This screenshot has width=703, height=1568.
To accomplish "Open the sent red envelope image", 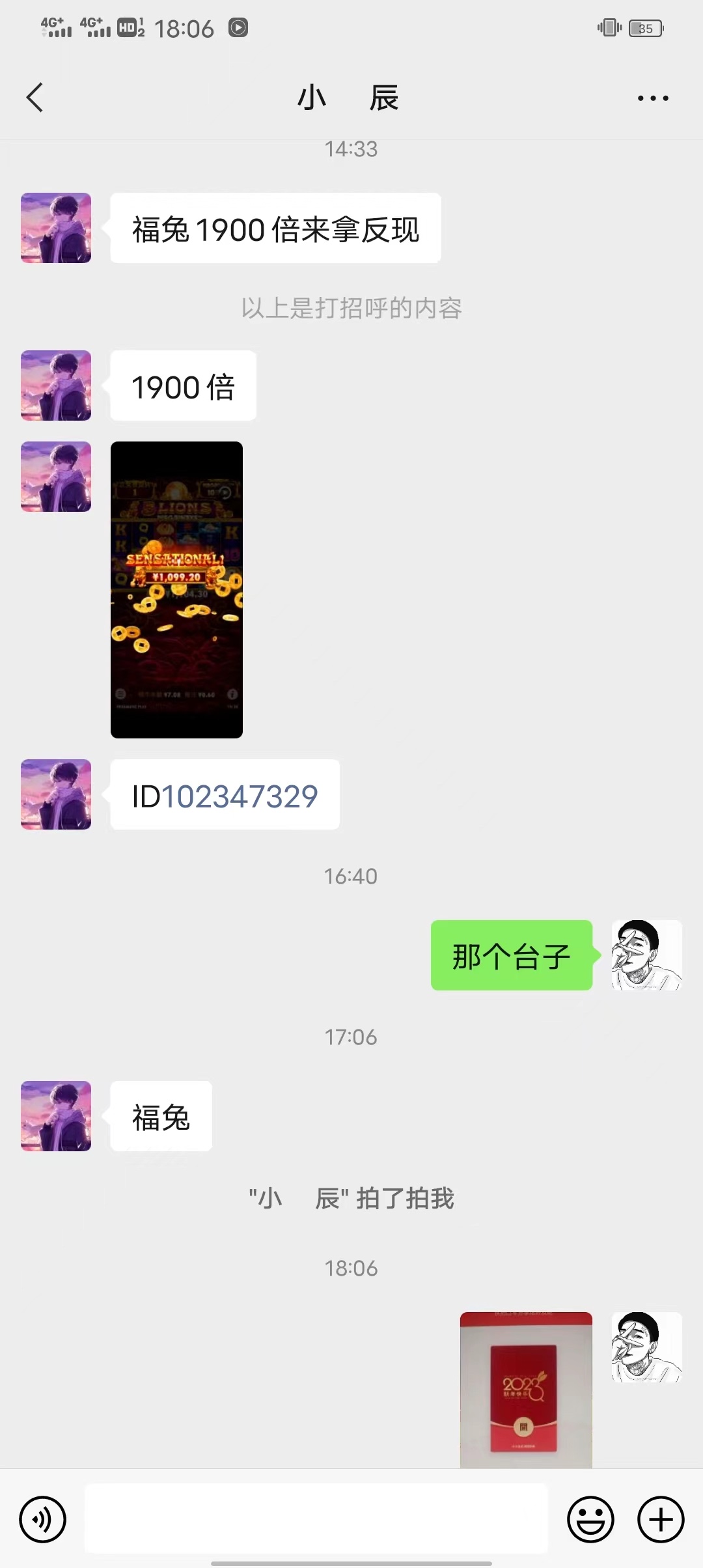I will (x=526, y=1390).
